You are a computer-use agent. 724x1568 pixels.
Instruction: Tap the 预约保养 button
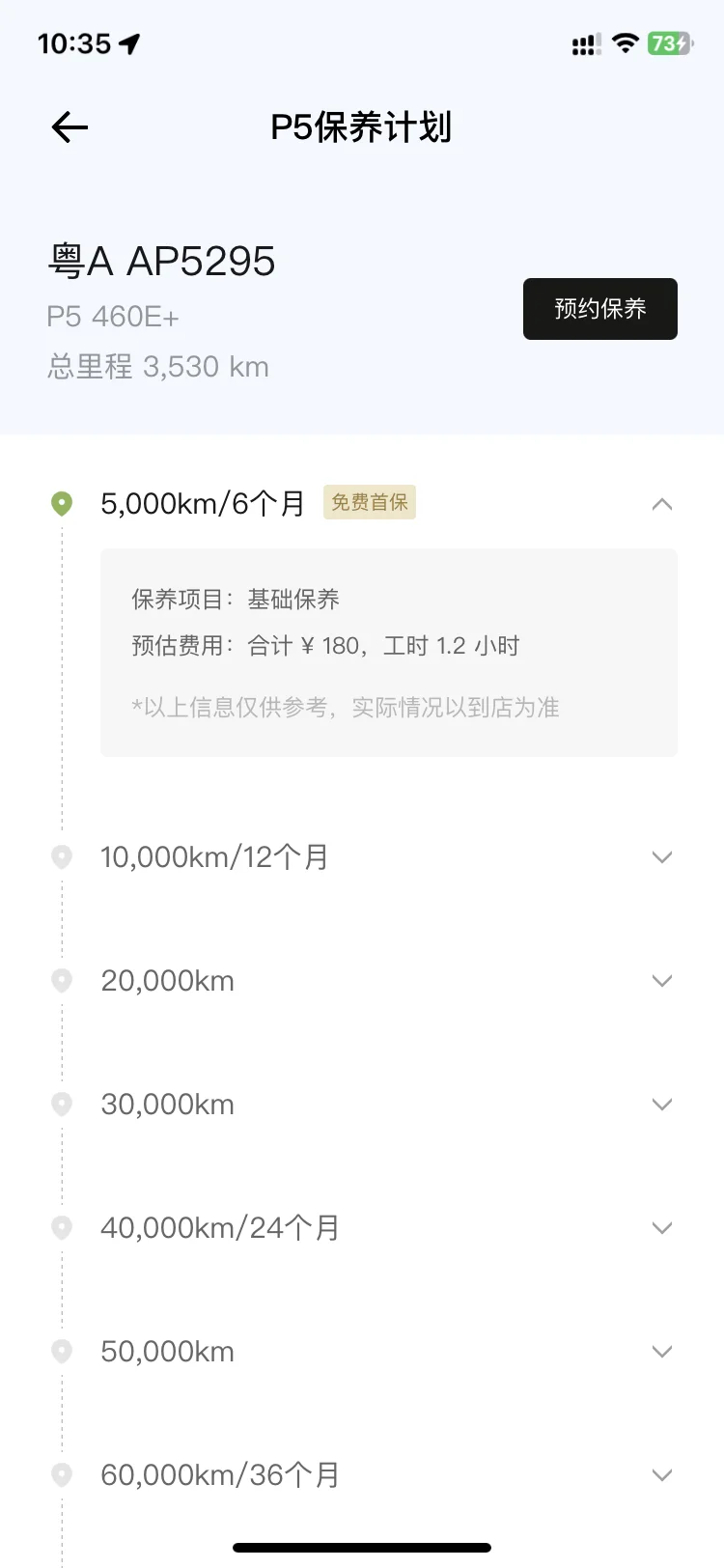(599, 309)
